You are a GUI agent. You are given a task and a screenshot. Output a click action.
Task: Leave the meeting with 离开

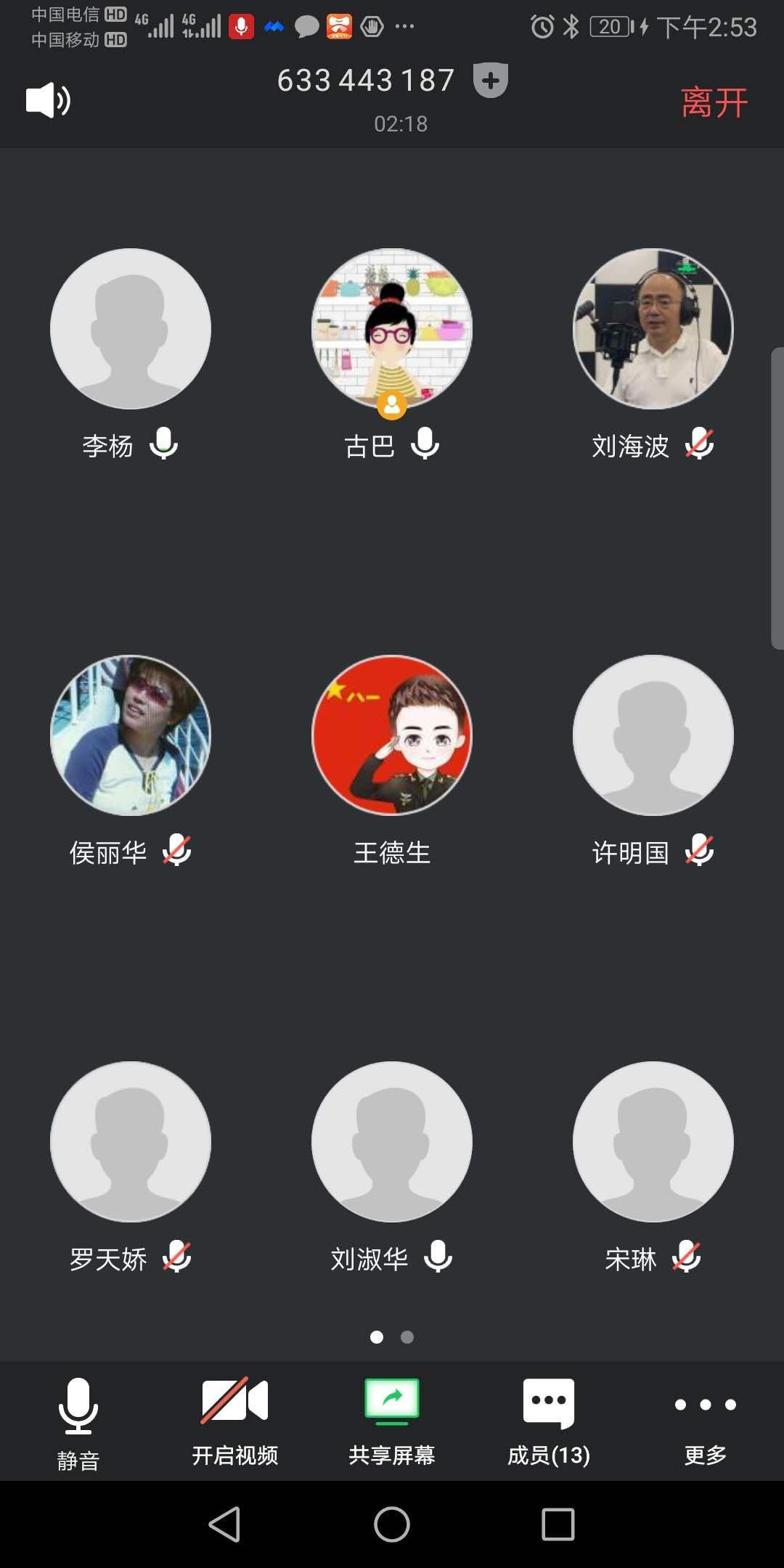click(714, 102)
